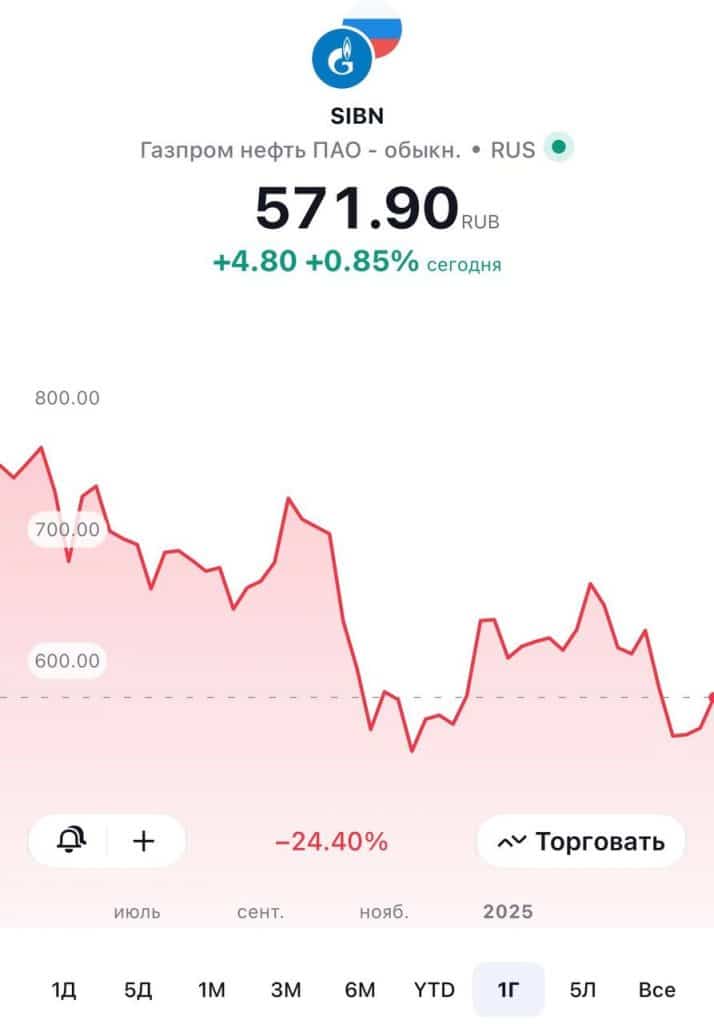Set a price alert with the bell icon
Viewport: 714px width, 1024px height.
[69, 841]
